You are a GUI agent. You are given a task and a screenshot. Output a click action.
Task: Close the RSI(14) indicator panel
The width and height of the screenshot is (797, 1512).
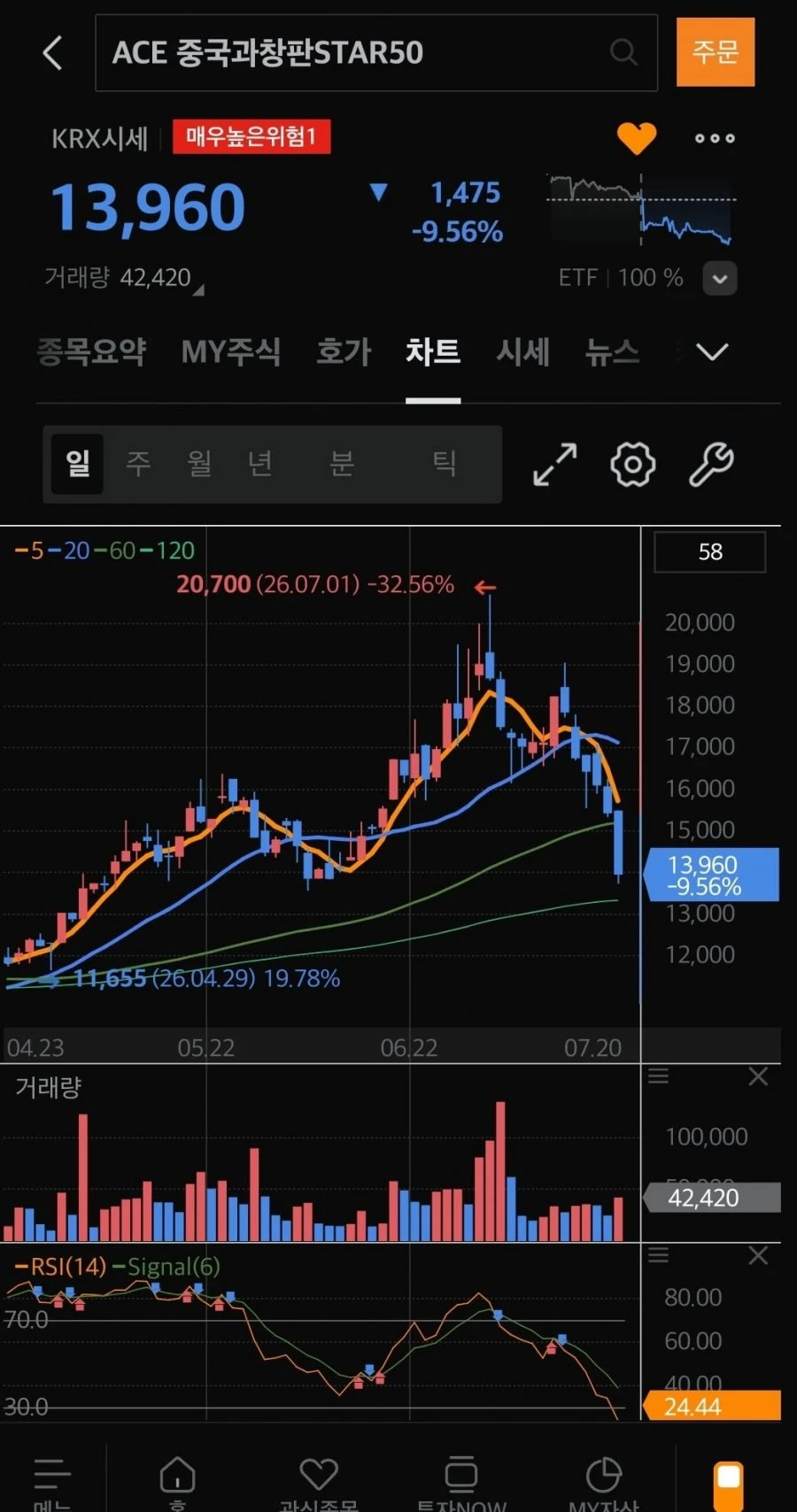click(759, 1256)
